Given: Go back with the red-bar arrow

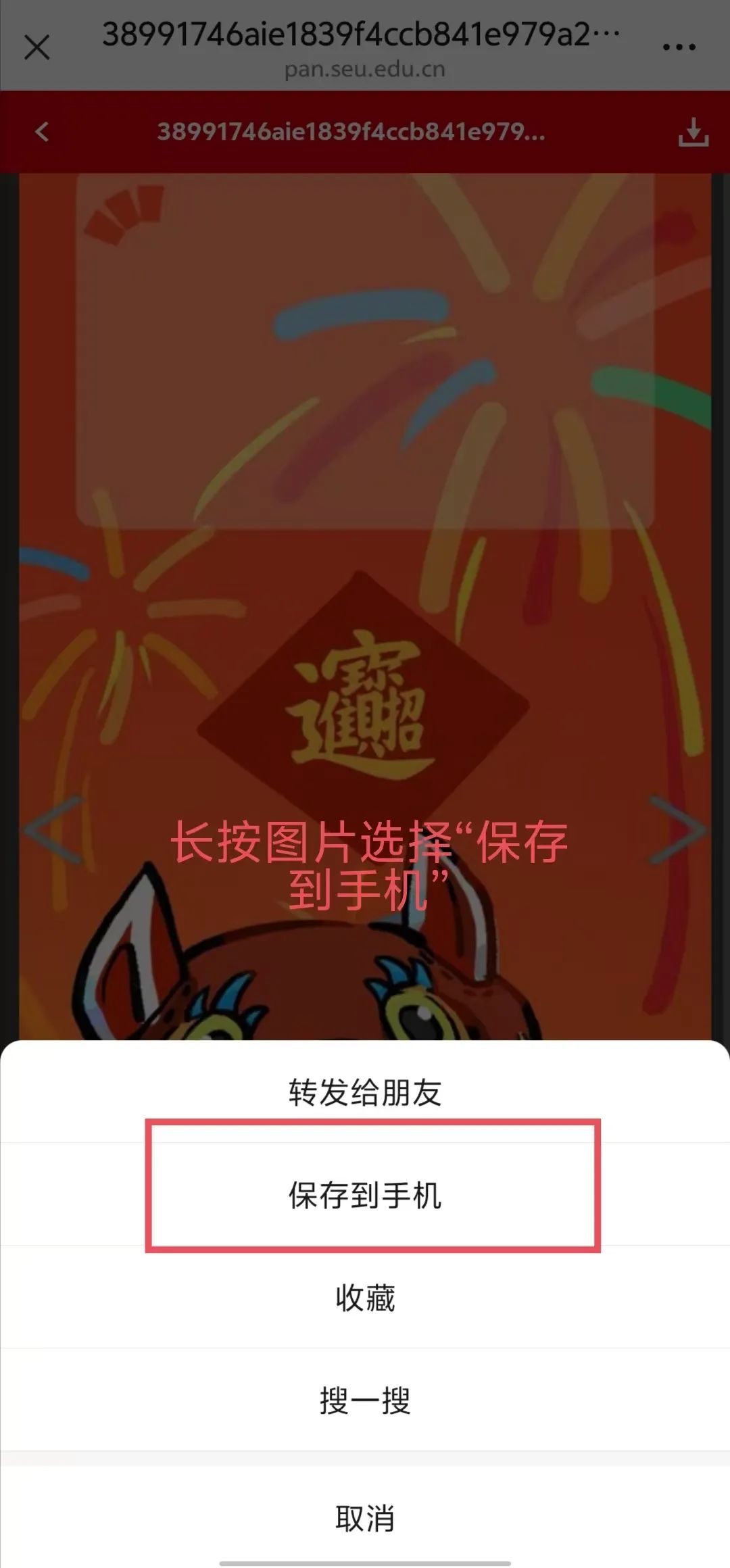Looking at the screenshot, I should pos(42,132).
